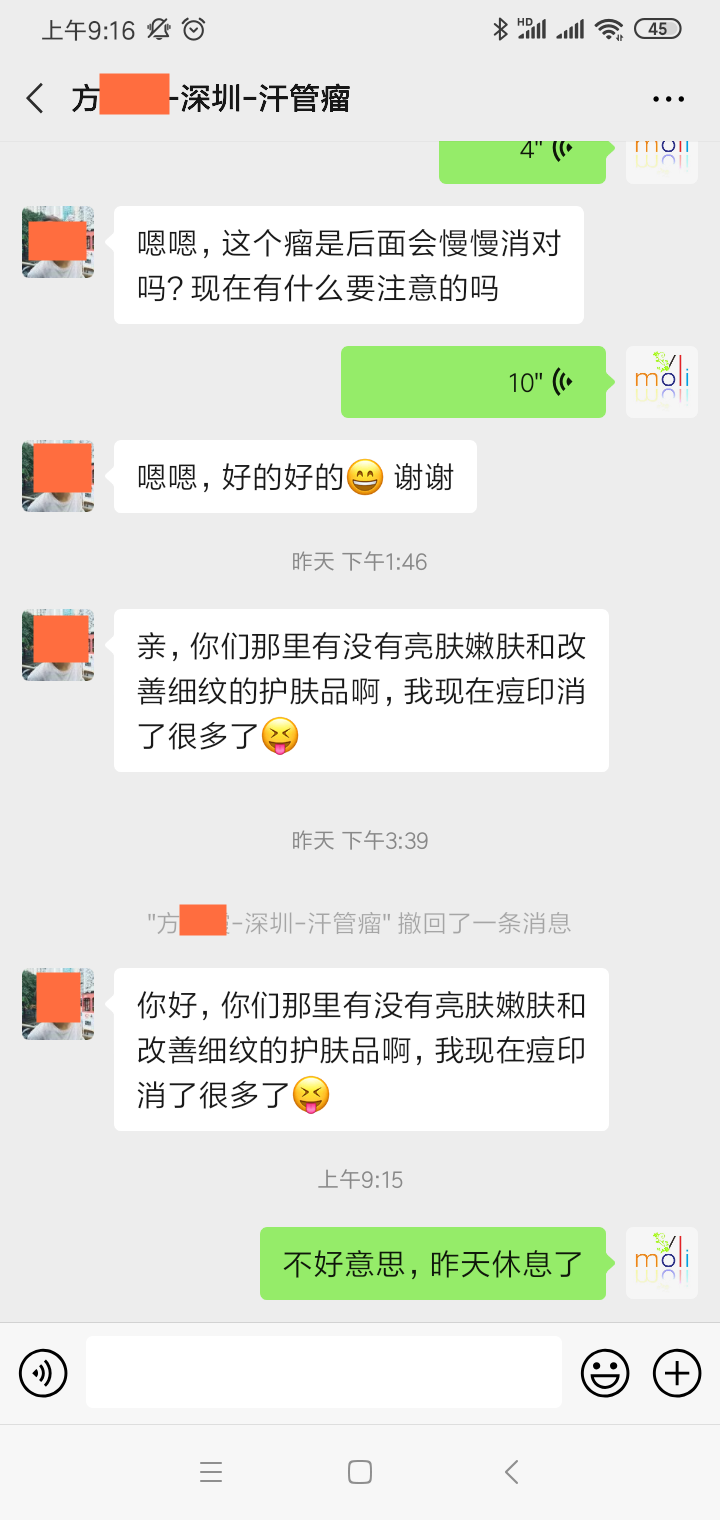The height and width of the screenshot is (1520, 720).
Task: Play the 10 second voice message
Action: [x=474, y=381]
